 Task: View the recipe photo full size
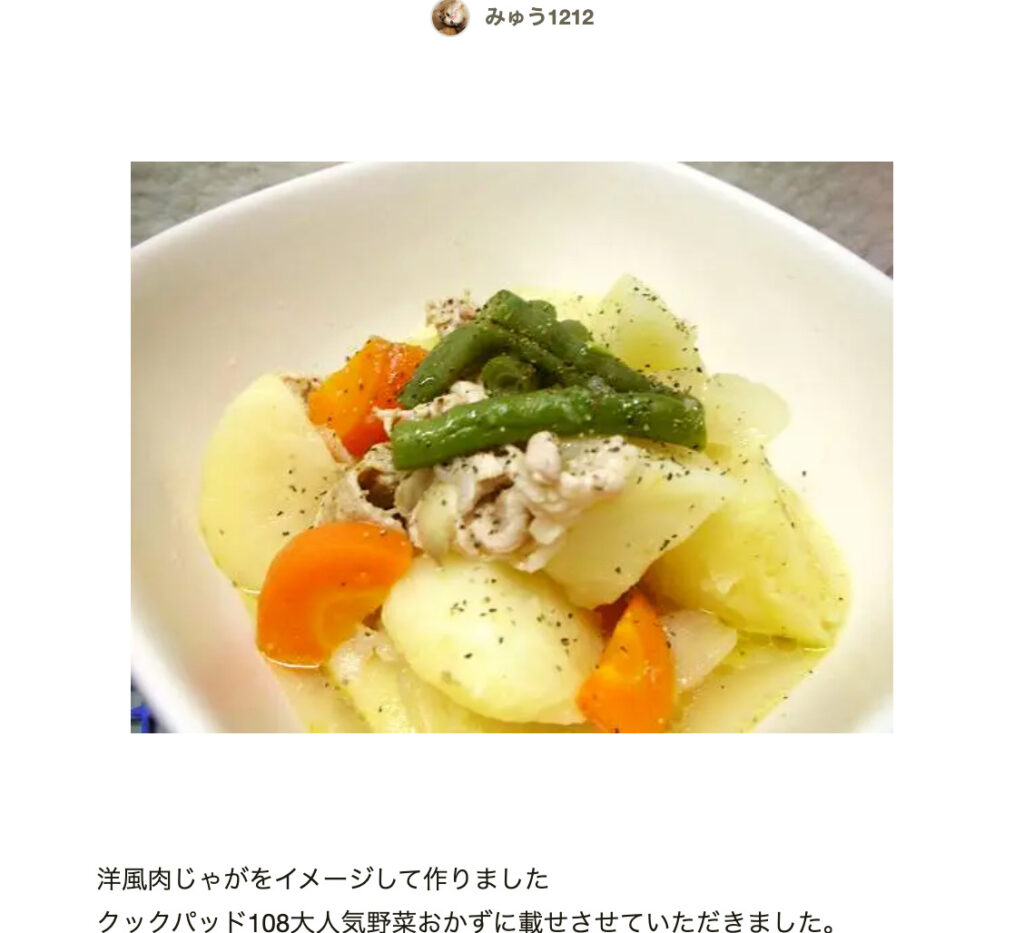pyautogui.click(x=511, y=447)
